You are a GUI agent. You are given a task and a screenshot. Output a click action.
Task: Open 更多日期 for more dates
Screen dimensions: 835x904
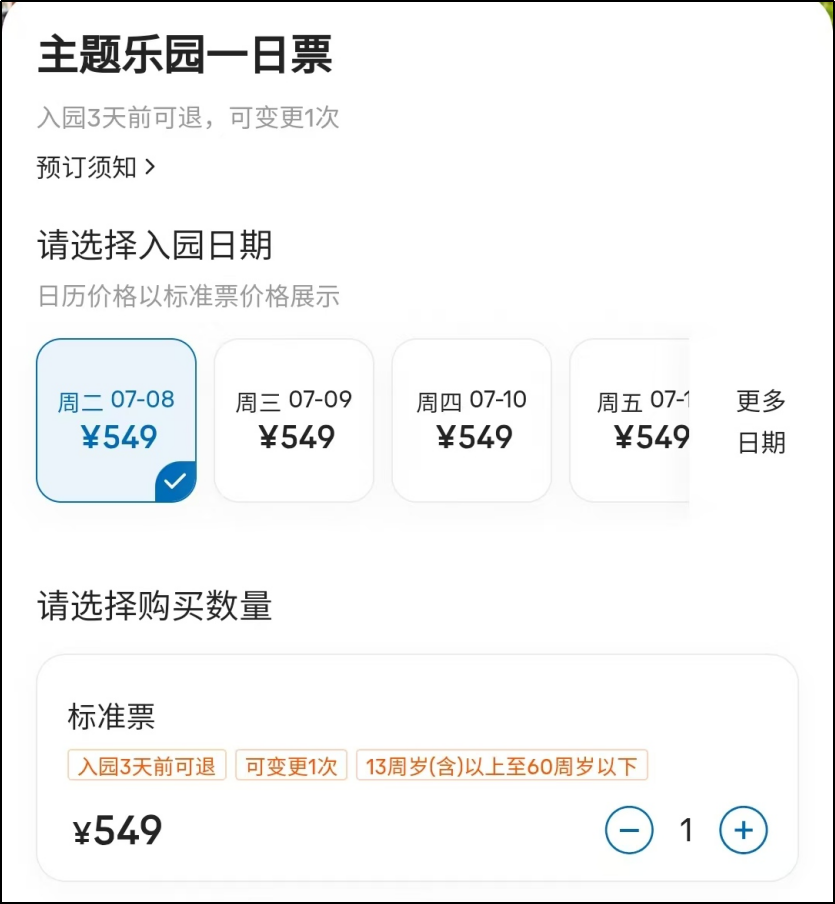point(761,421)
